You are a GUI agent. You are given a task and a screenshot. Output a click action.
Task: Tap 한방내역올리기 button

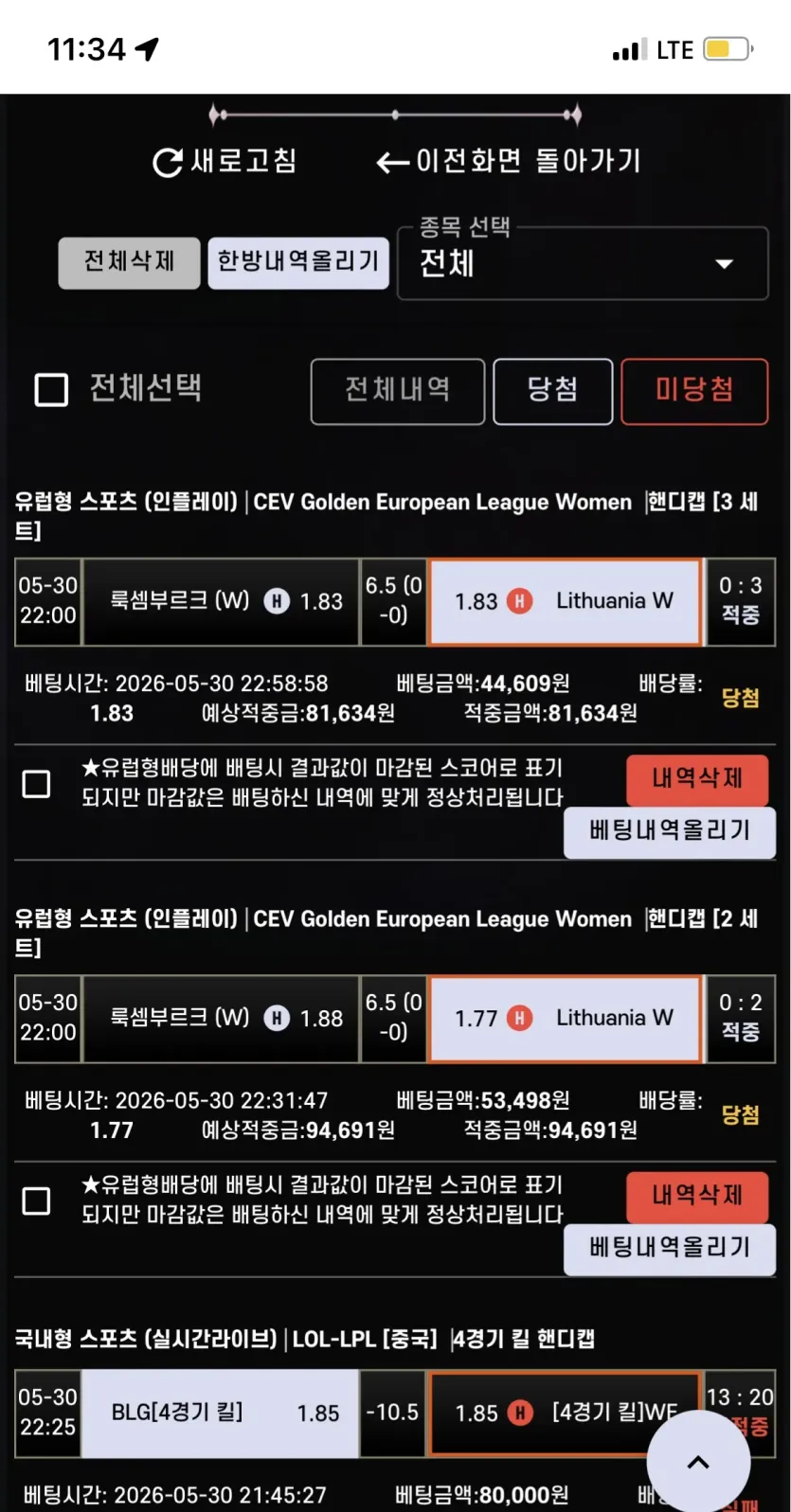(x=298, y=262)
